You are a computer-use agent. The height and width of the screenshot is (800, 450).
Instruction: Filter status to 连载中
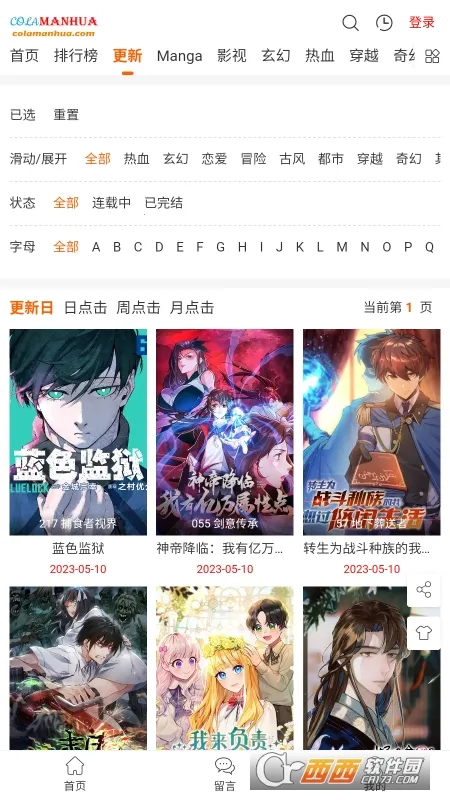tap(111, 203)
